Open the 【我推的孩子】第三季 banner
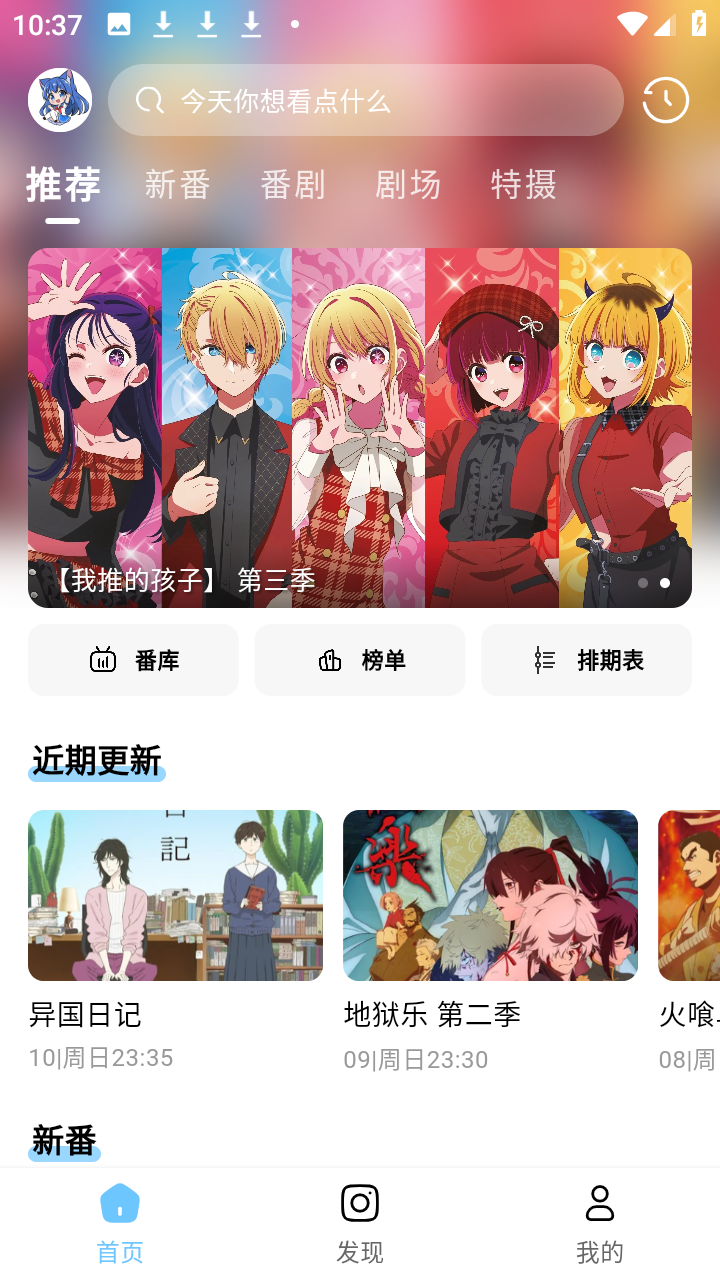This screenshot has height=1280, width=720. pos(360,428)
